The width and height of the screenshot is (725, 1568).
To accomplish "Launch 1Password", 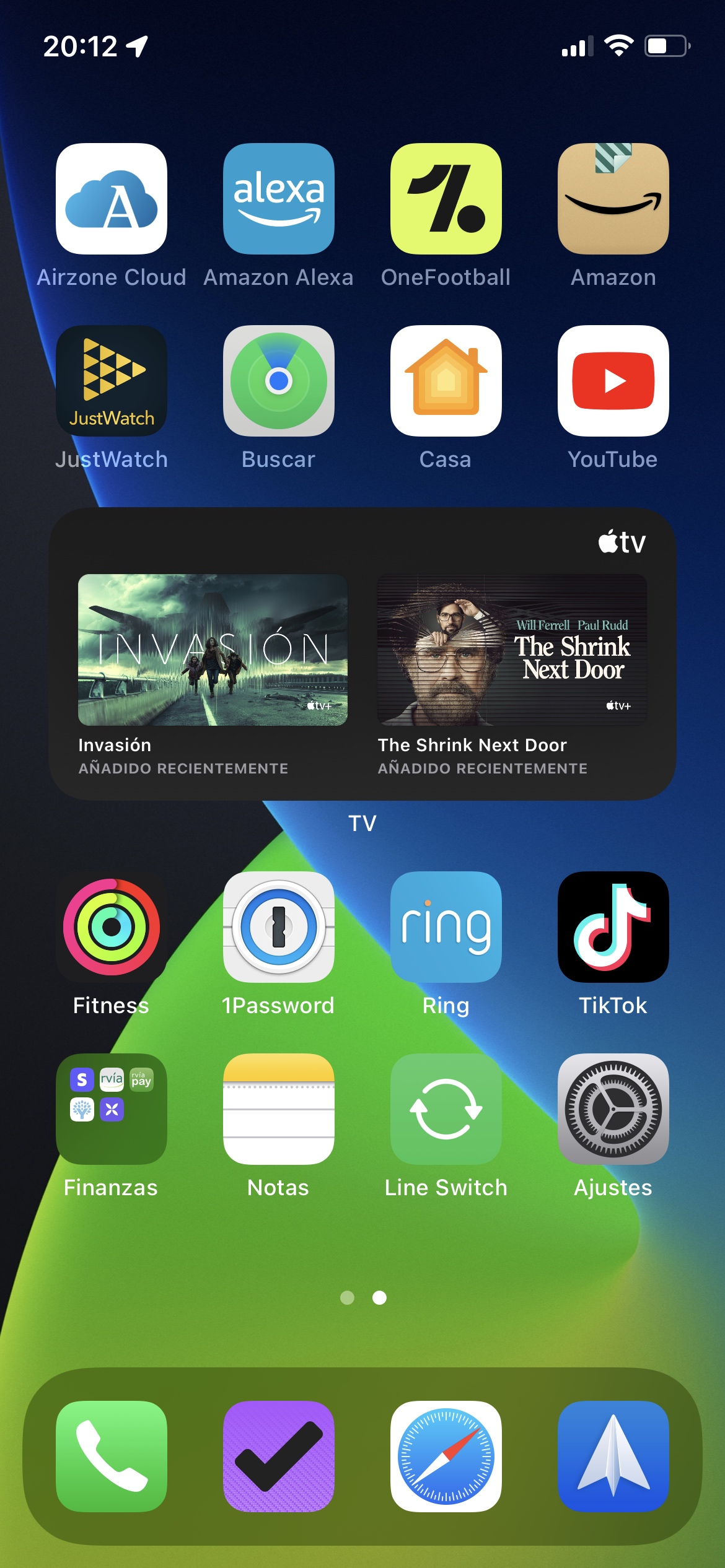I will (x=279, y=927).
